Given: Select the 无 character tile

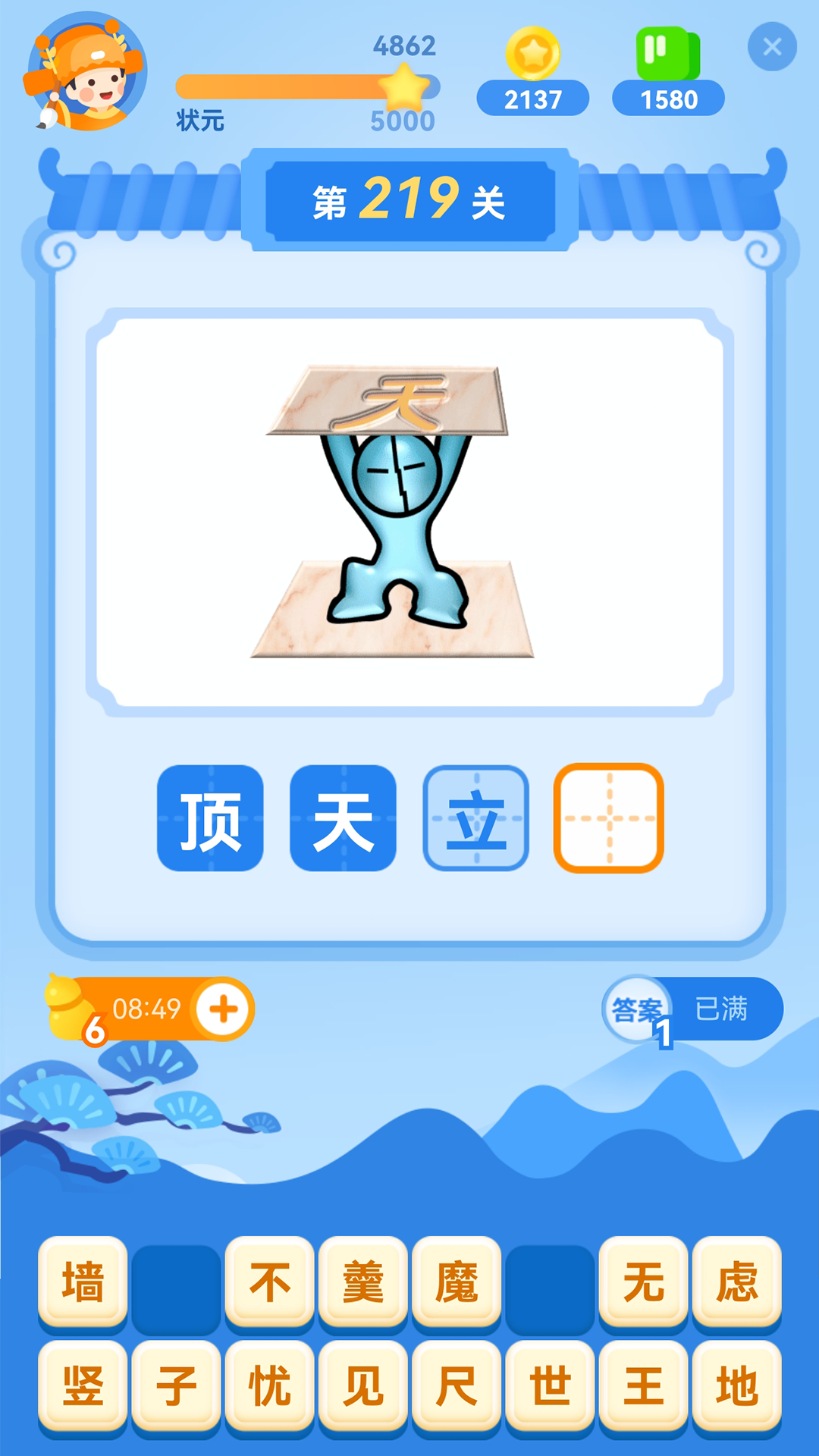Looking at the screenshot, I should click(x=643, y=1282).
